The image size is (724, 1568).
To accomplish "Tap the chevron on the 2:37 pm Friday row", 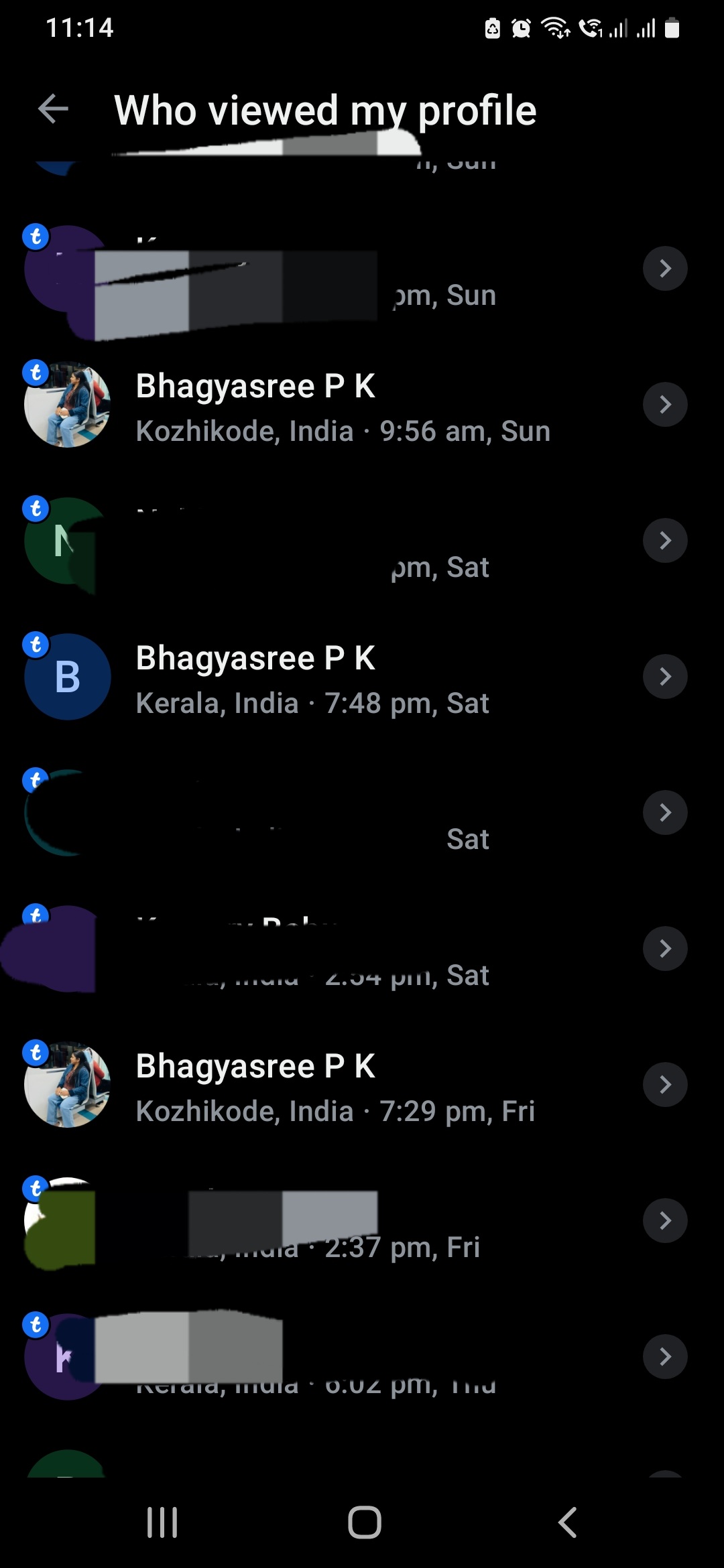I will (x=665, y=1221).
